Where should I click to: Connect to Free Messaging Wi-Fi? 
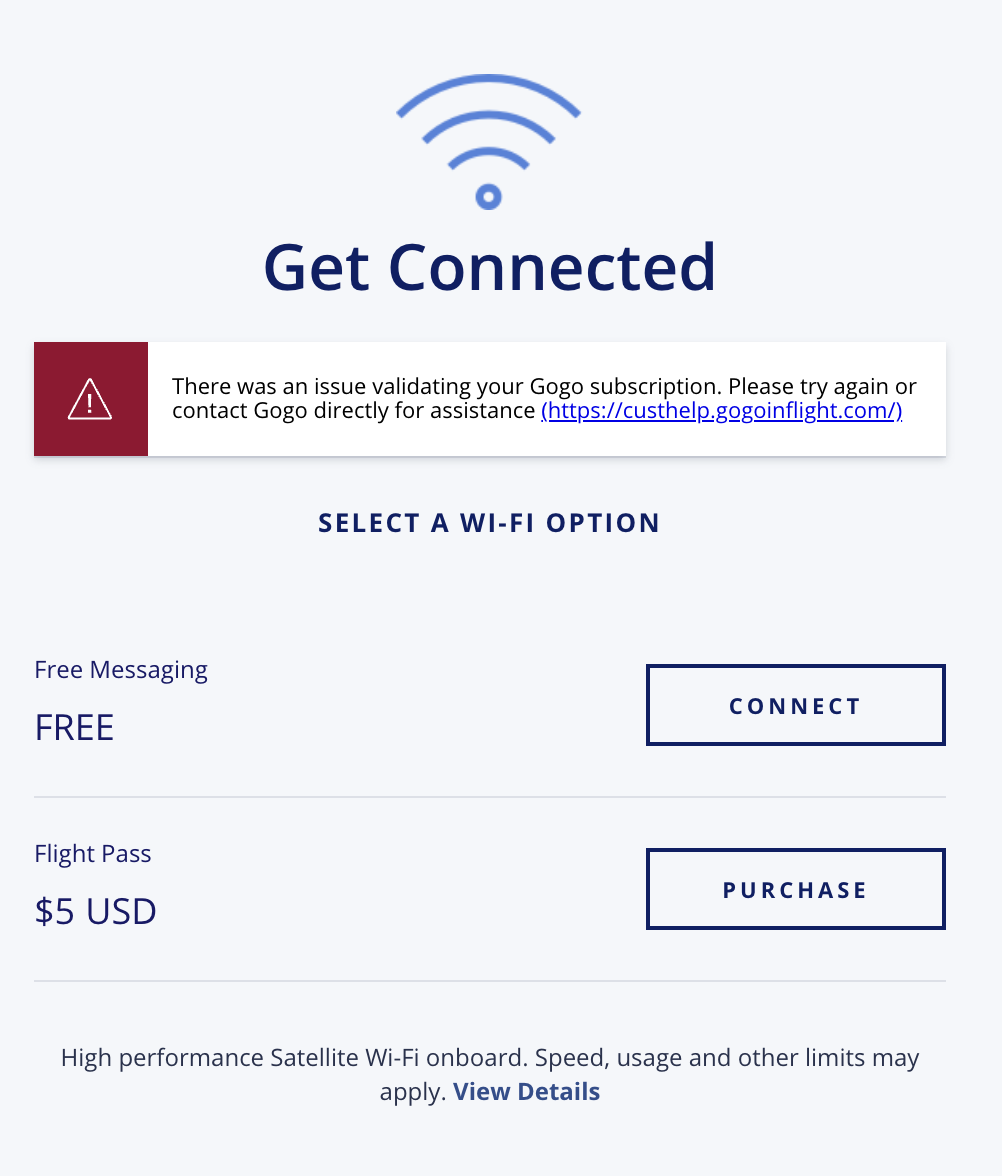[795, 705]
